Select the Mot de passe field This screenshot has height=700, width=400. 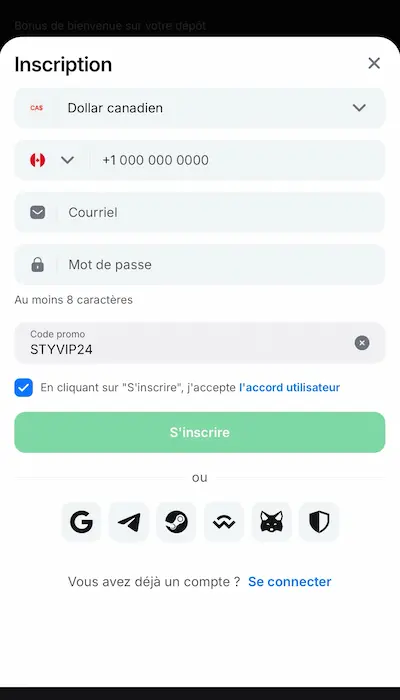click(x=200, y=265)
